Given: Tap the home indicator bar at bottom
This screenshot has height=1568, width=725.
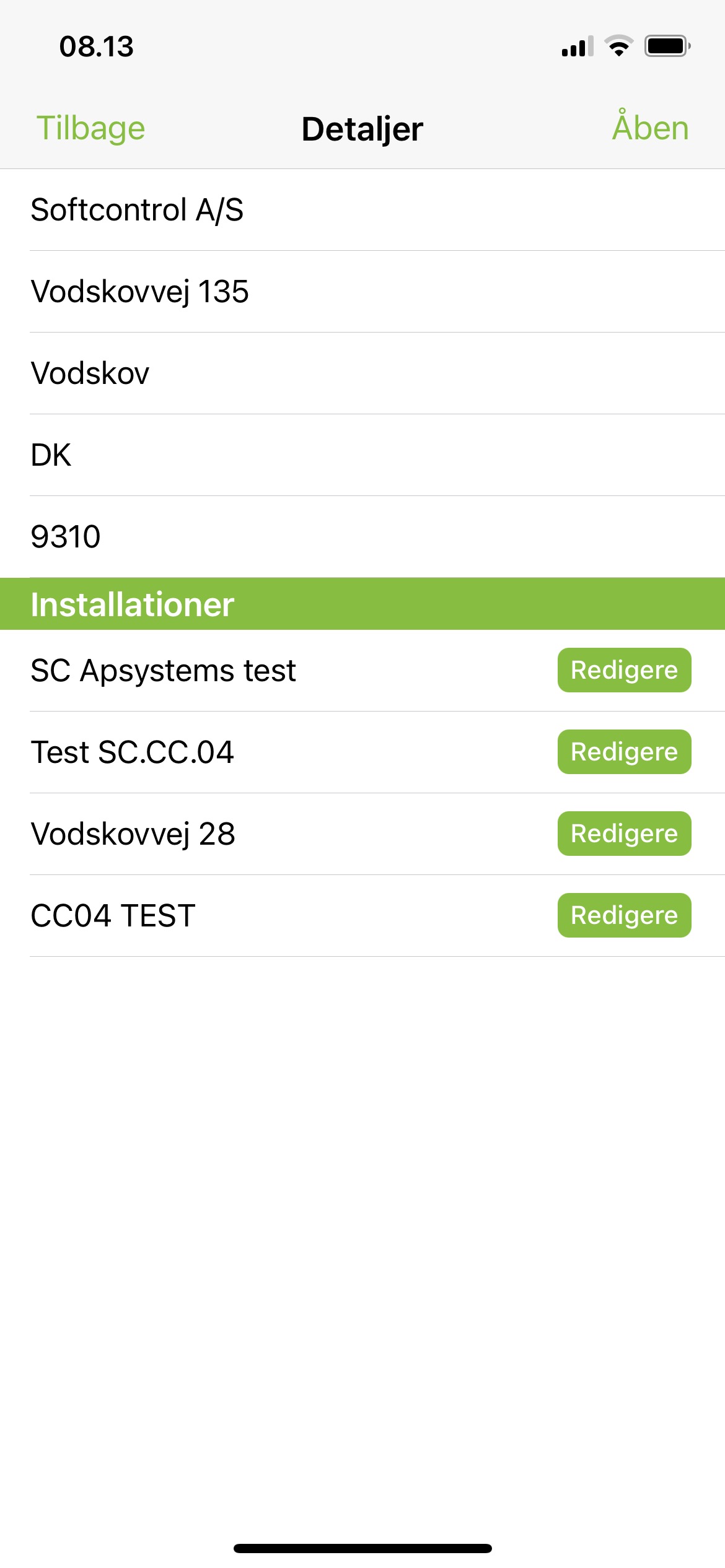Looking at the screenshot, I should click(x=362, y=1548).
